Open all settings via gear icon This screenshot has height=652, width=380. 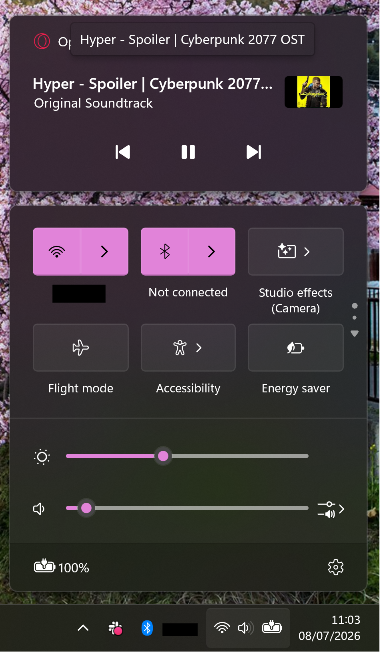(x=336, y=567)
